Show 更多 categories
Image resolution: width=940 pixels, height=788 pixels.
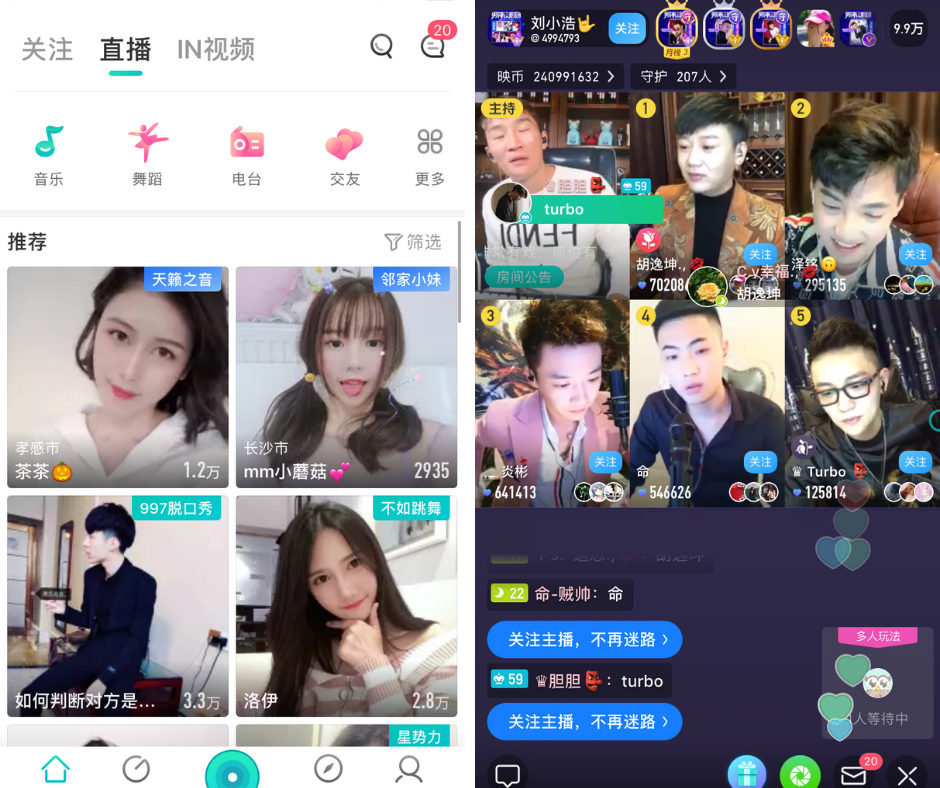click(430, 155)
